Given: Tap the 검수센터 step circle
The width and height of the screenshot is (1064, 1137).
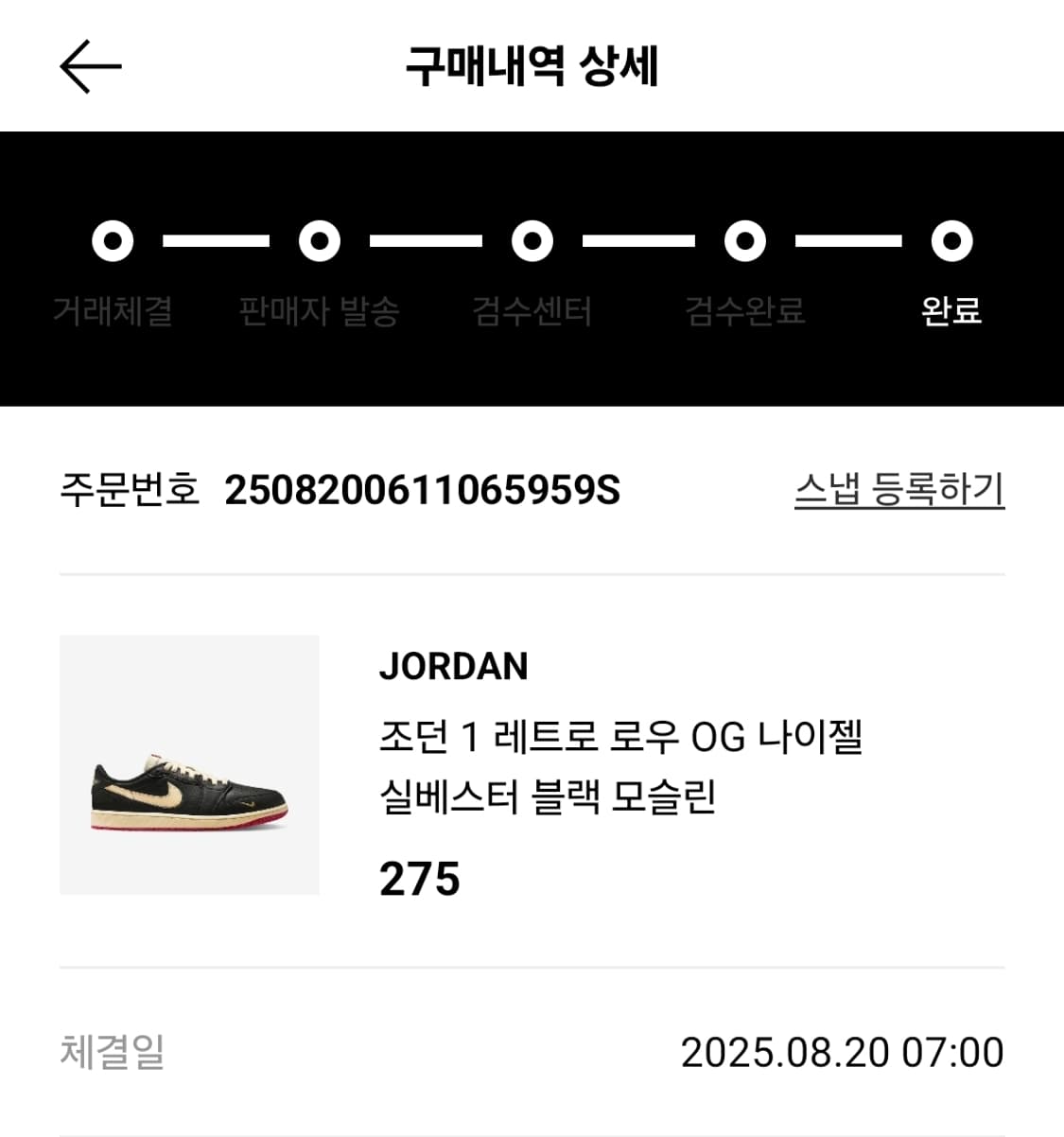Looking at the screenshot, I should coord(531,241).
